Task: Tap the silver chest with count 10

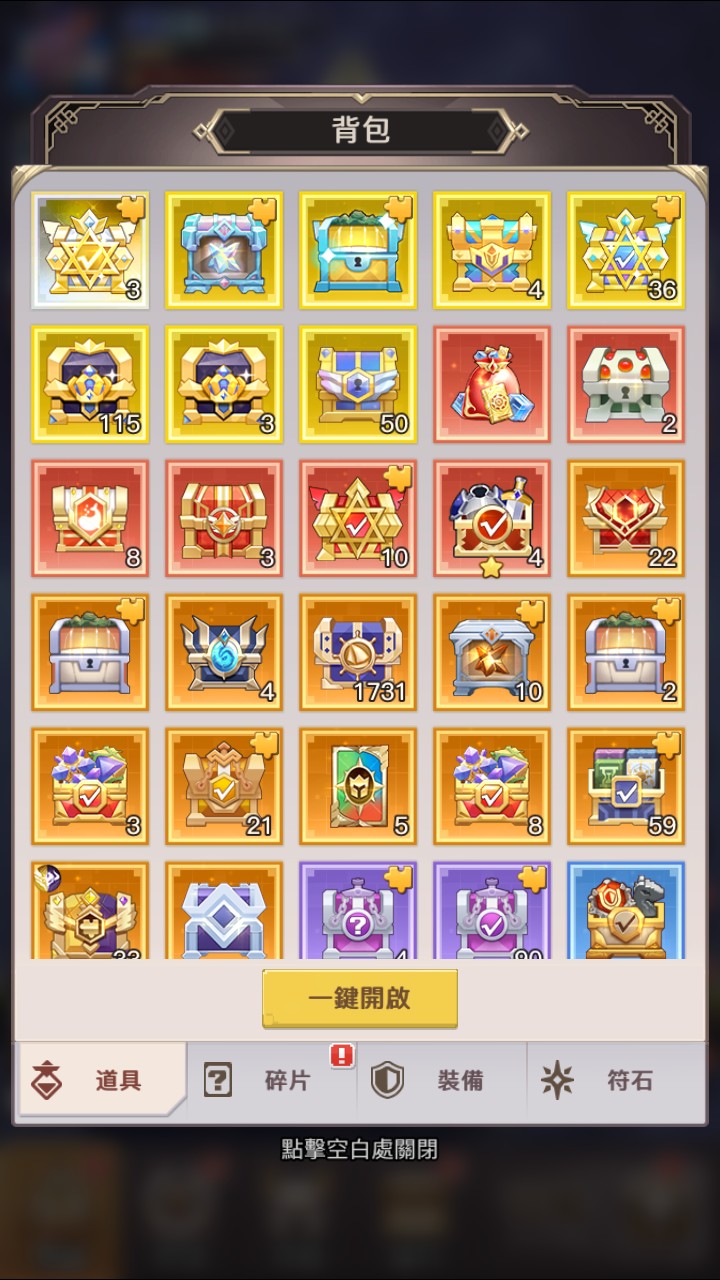Action: coord(492,652)
